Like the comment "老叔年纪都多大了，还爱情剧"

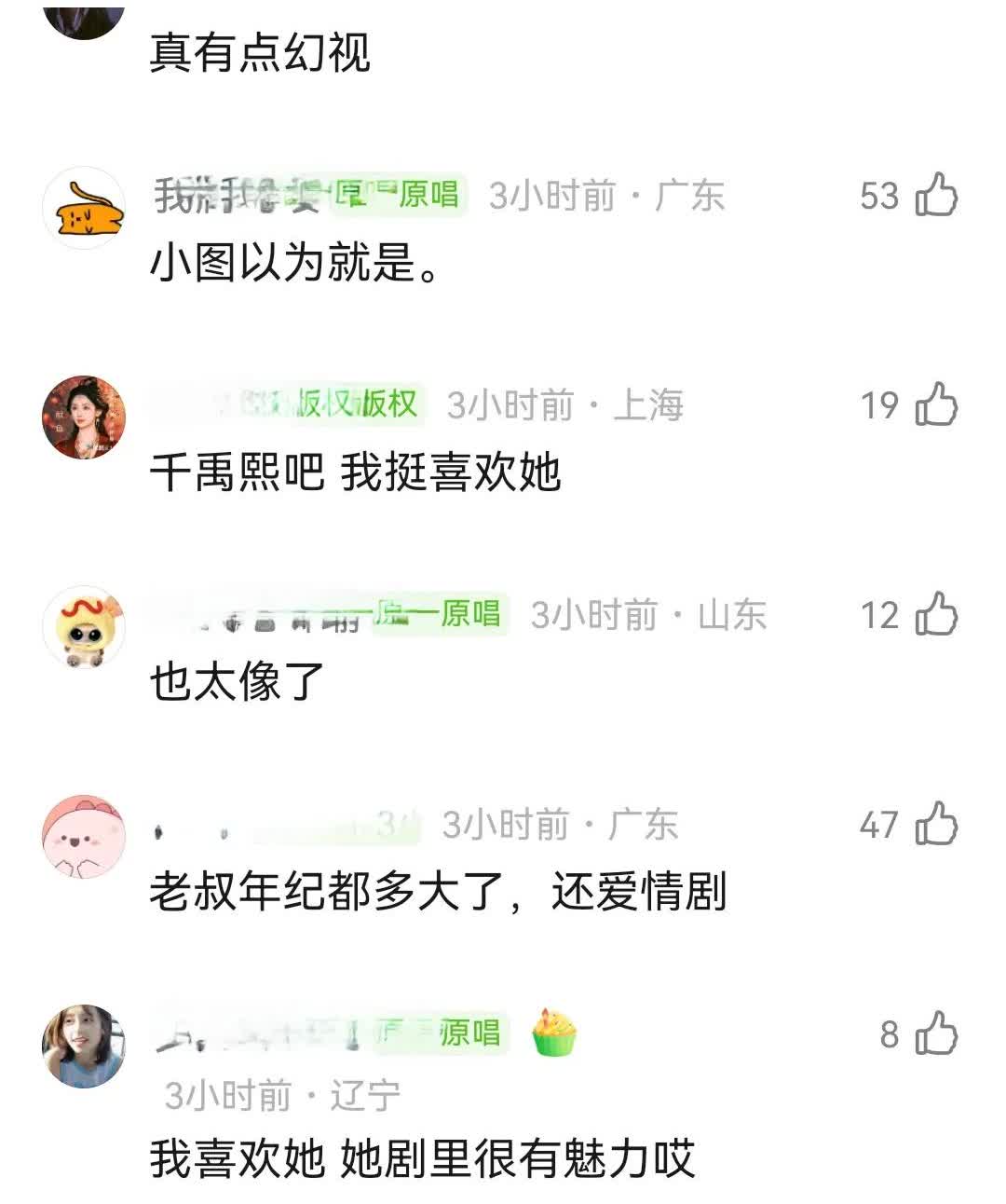[x=936, y=824]
